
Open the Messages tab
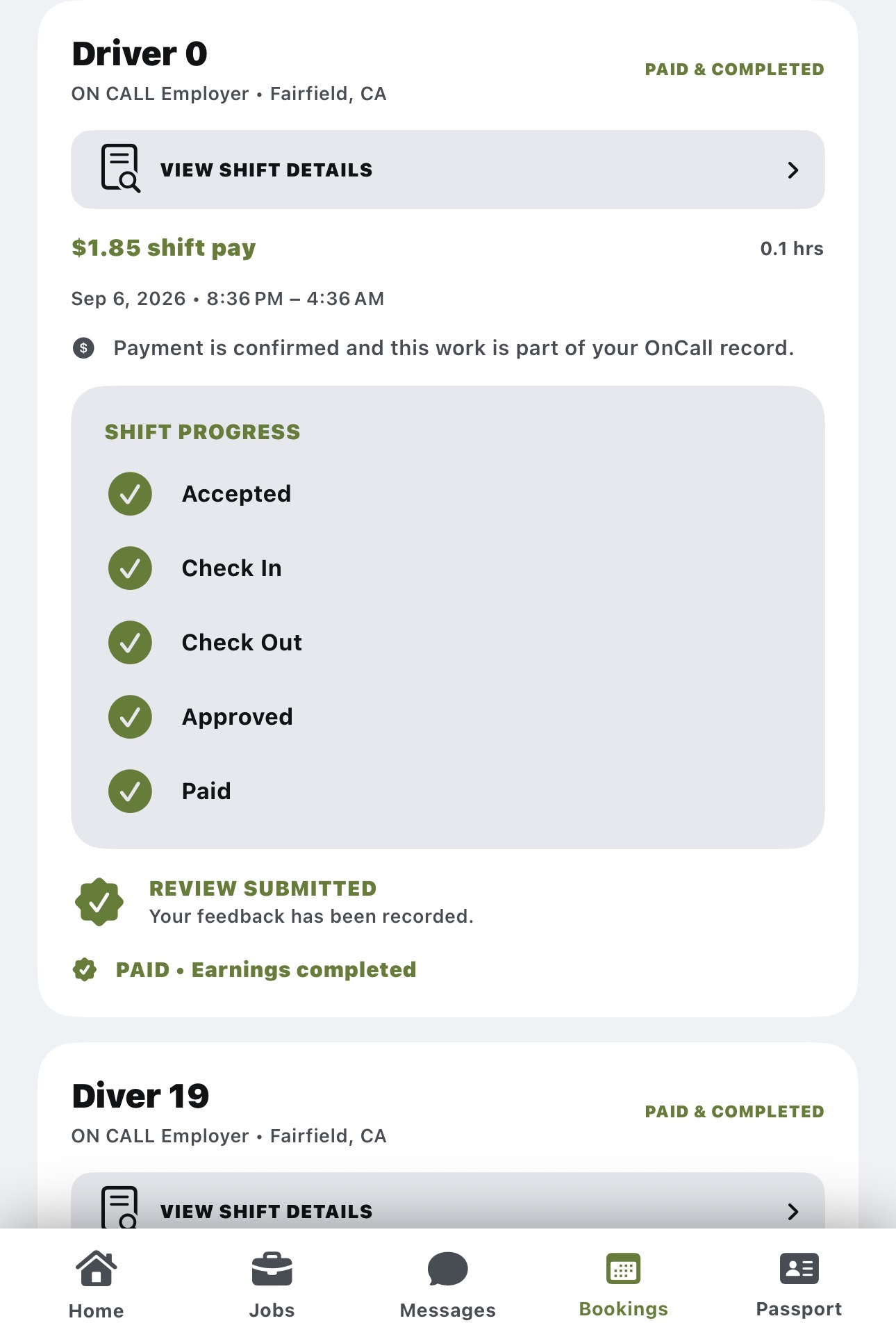(x=447, y=1285)
